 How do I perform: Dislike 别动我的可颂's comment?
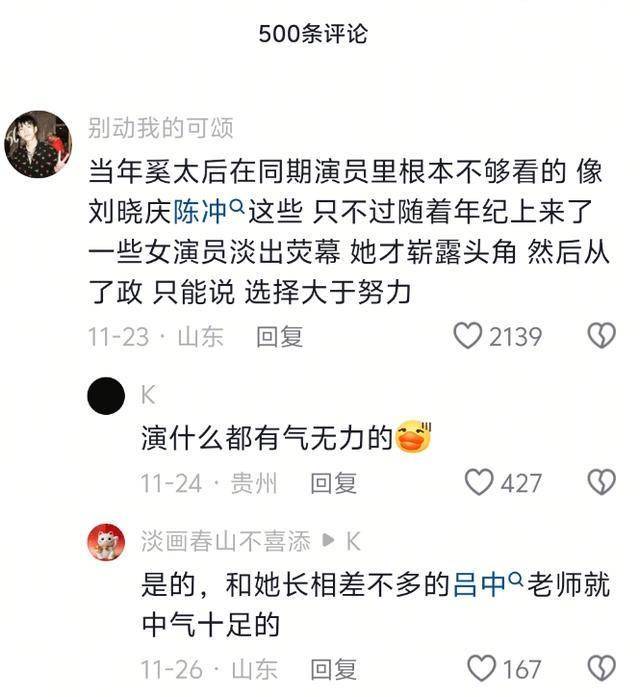pos(601,337)
